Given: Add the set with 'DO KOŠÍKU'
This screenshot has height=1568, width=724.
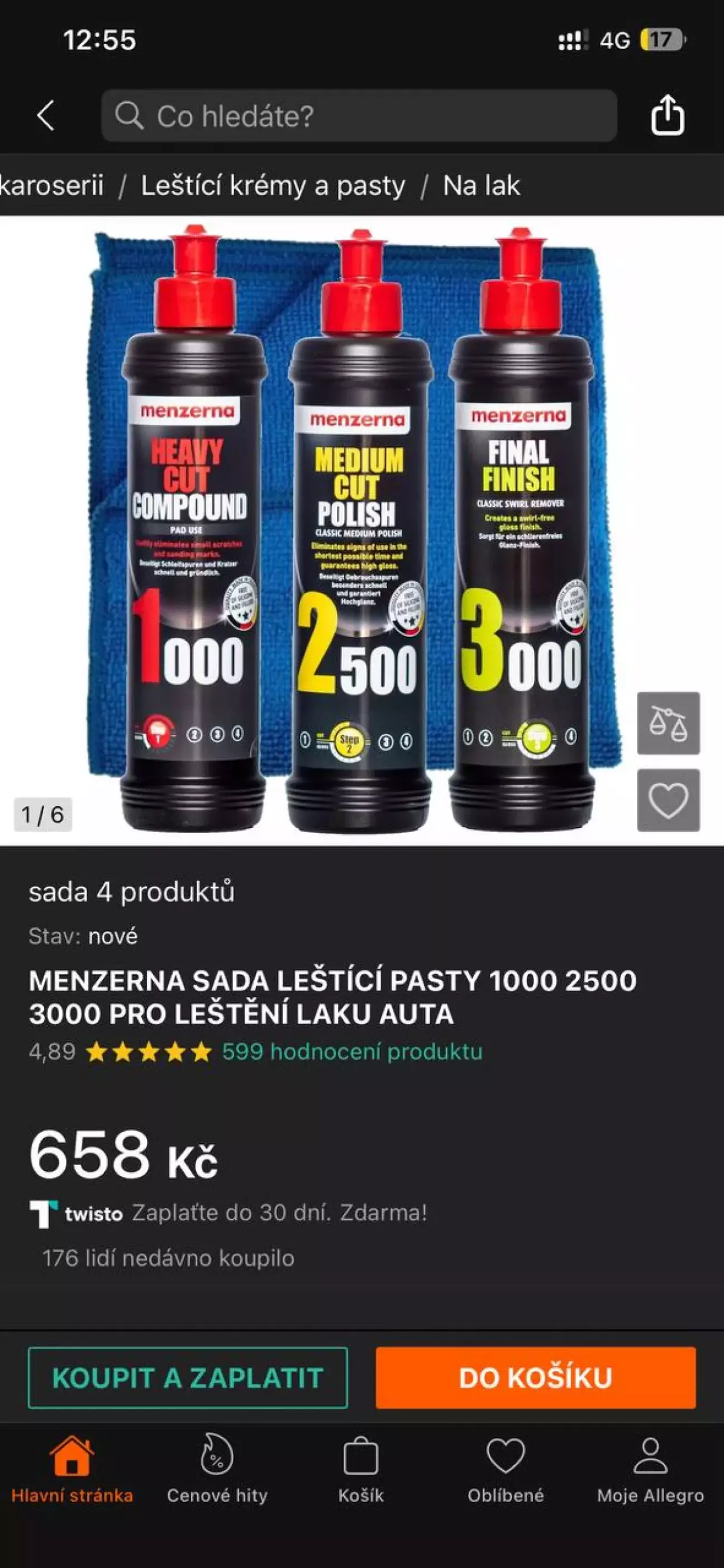Looking at the screenshot, I should 535,1377.
